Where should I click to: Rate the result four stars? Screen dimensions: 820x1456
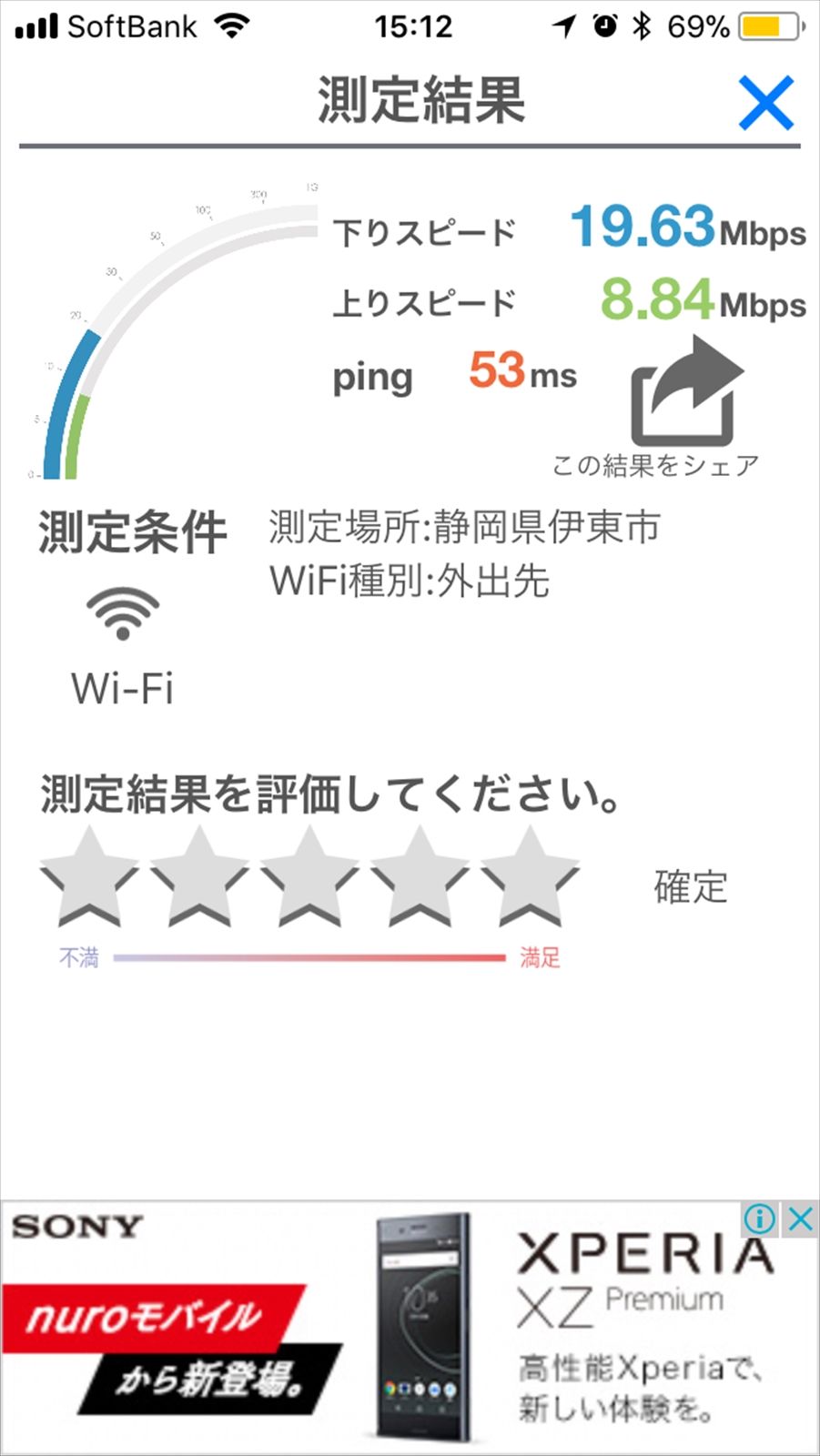click(x=420, y=875)
